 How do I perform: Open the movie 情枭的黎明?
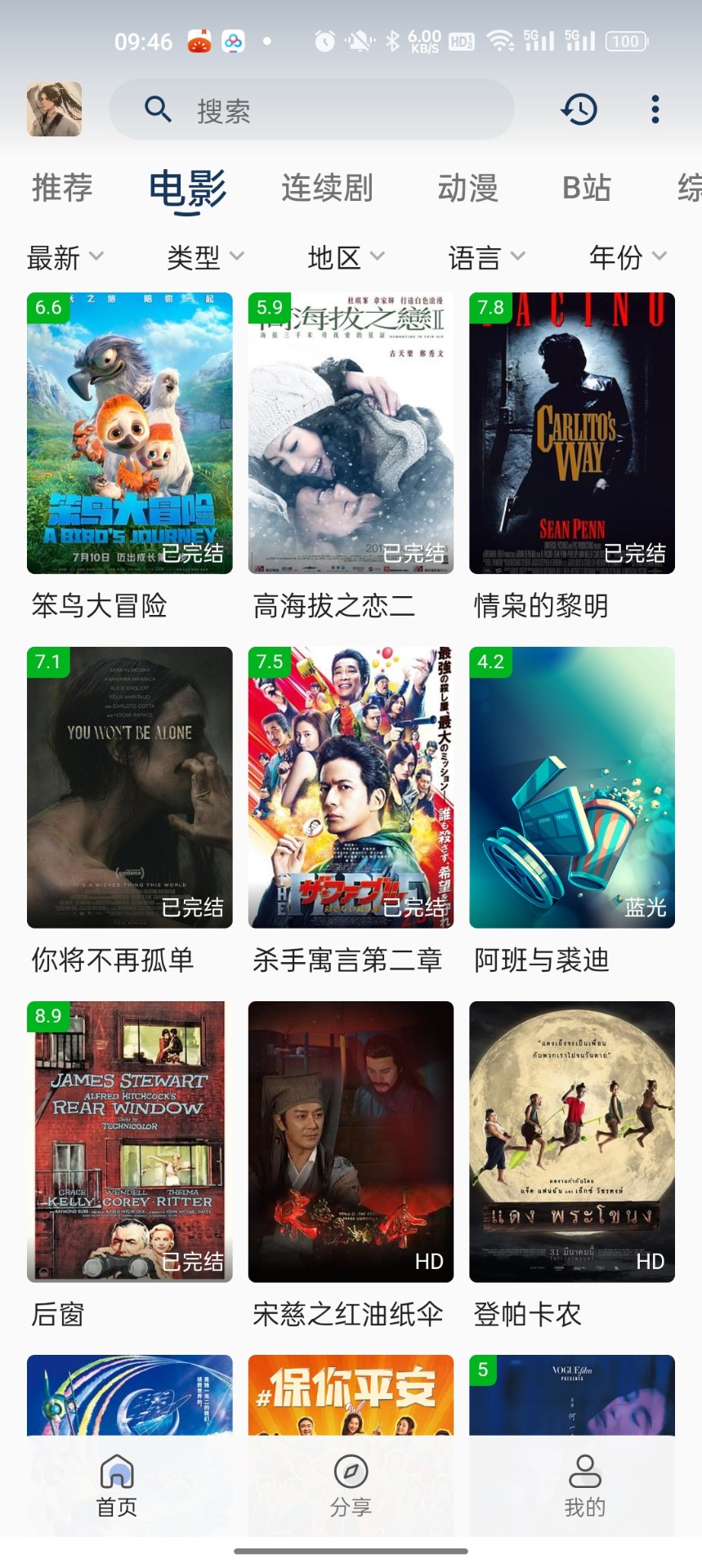[571, 433]
